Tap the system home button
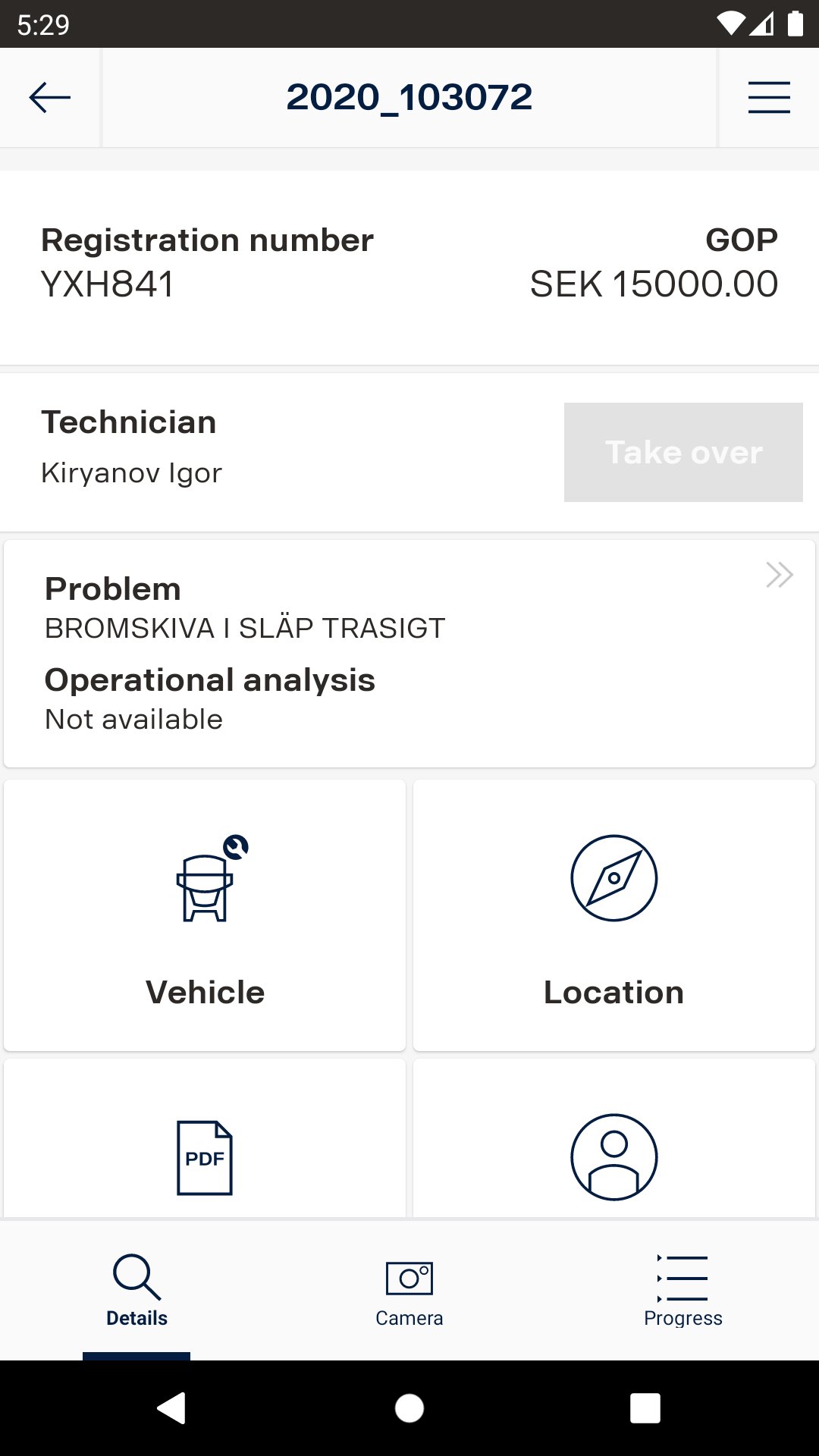 pos(409,1408)
